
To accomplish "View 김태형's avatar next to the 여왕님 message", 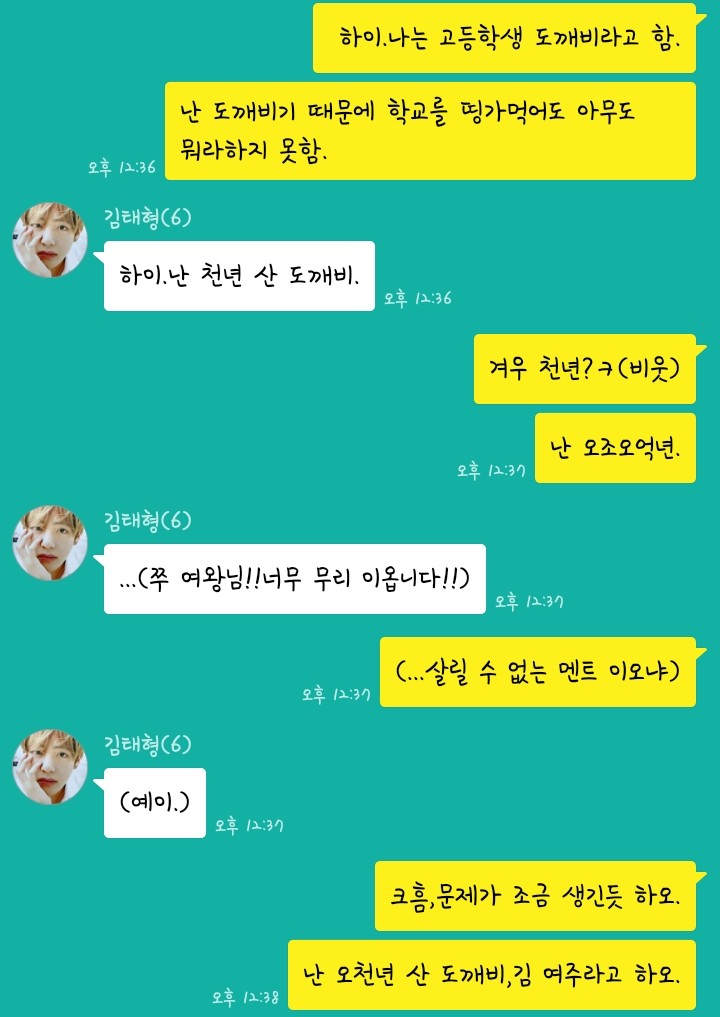I will pos(50,543).
